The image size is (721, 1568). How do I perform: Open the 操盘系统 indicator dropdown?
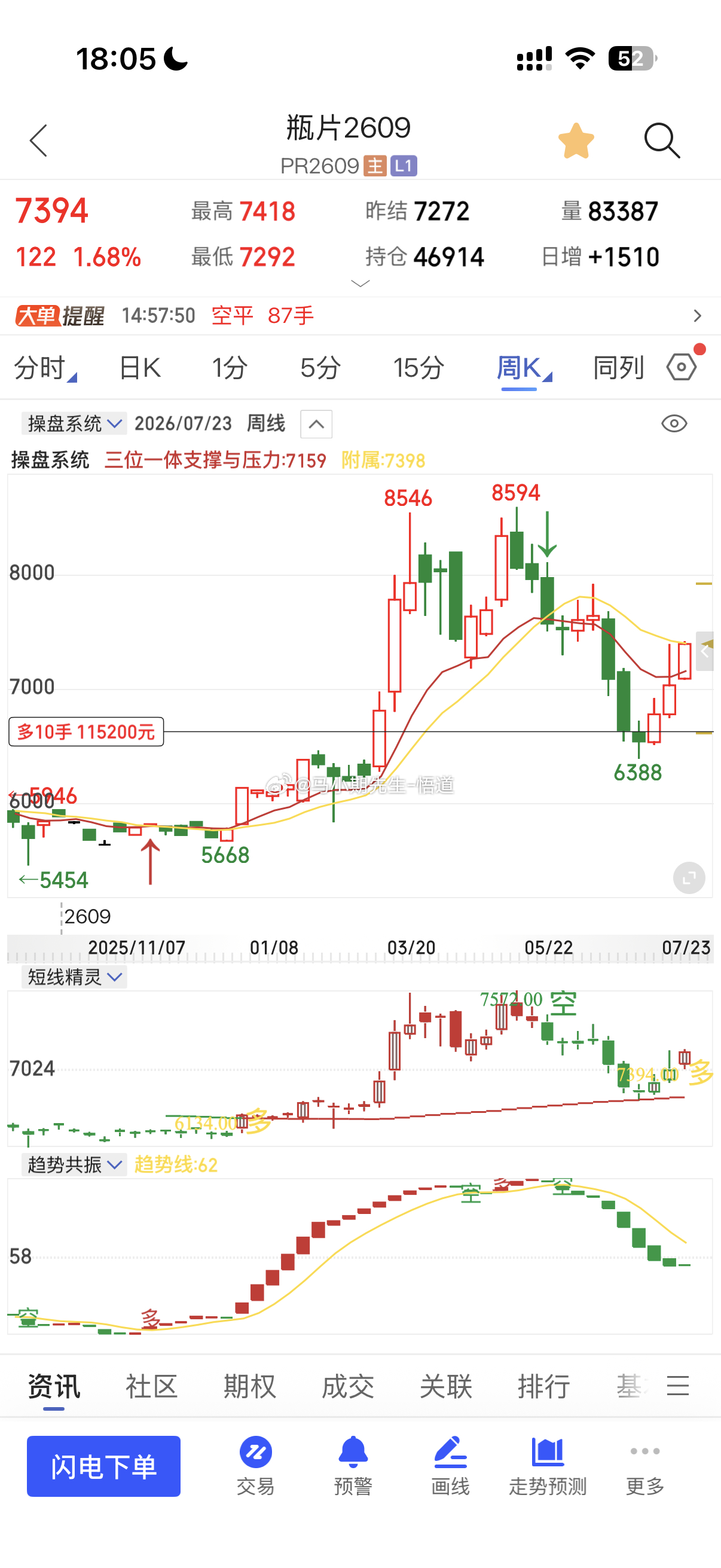(x=74, y=423)
